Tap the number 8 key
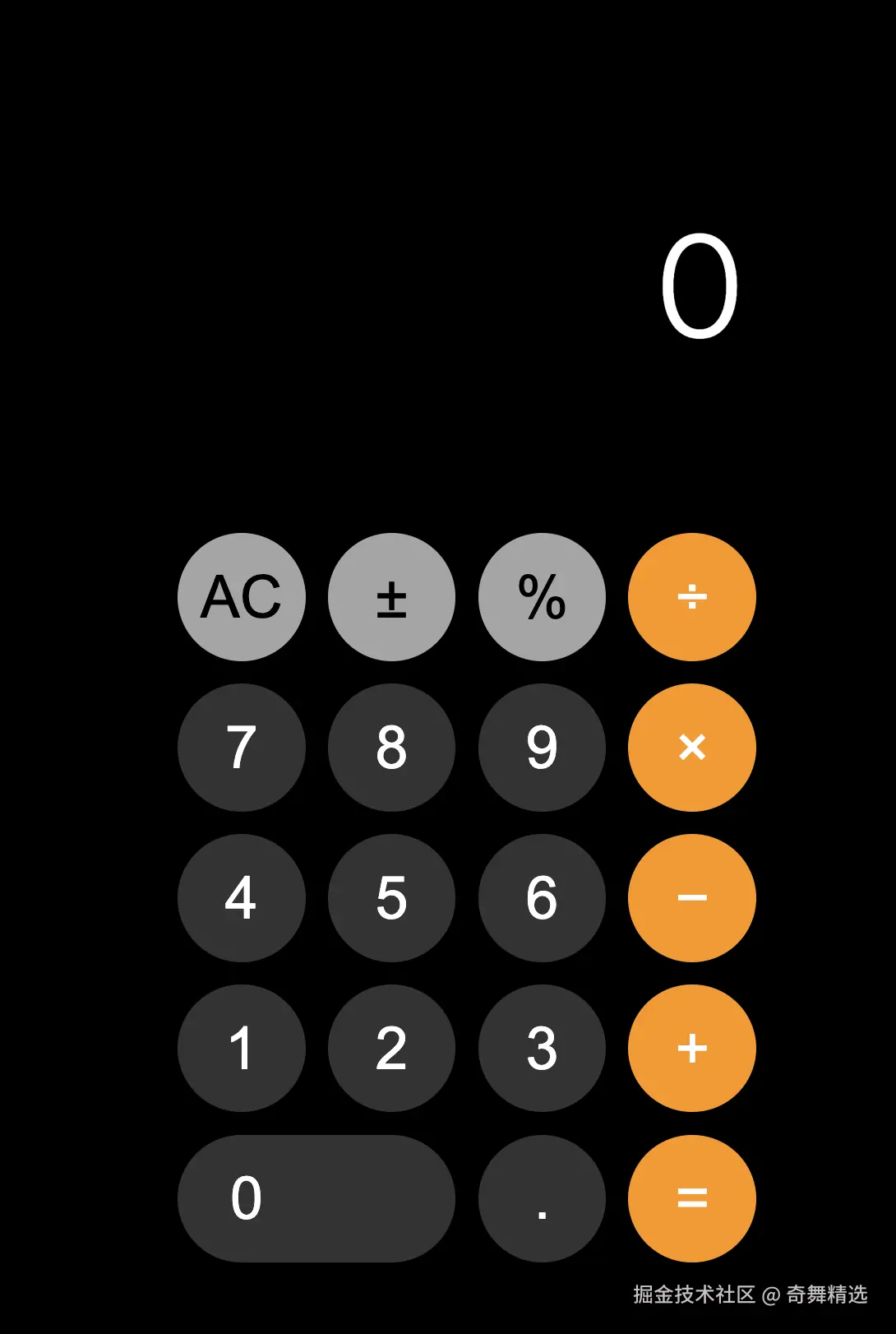 [391, 748]
